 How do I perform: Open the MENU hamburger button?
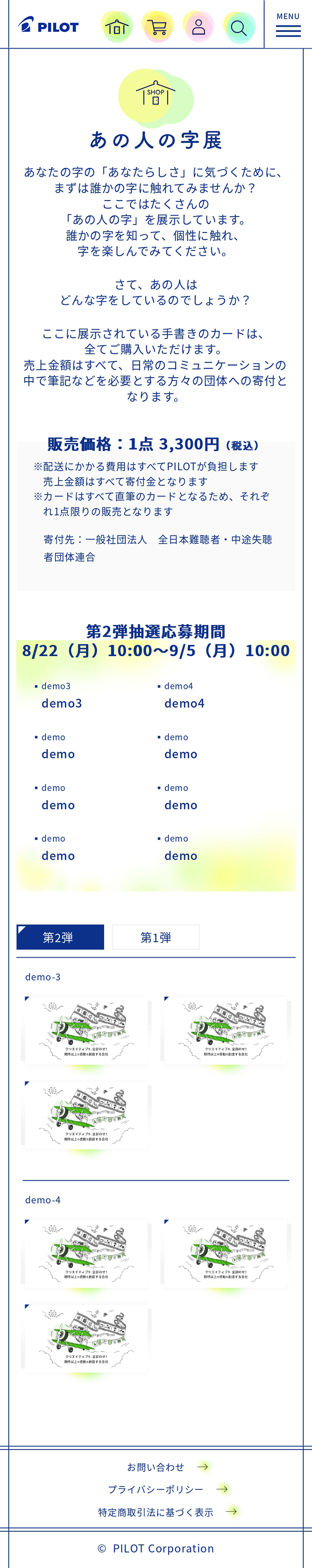[x=288, y=24]
